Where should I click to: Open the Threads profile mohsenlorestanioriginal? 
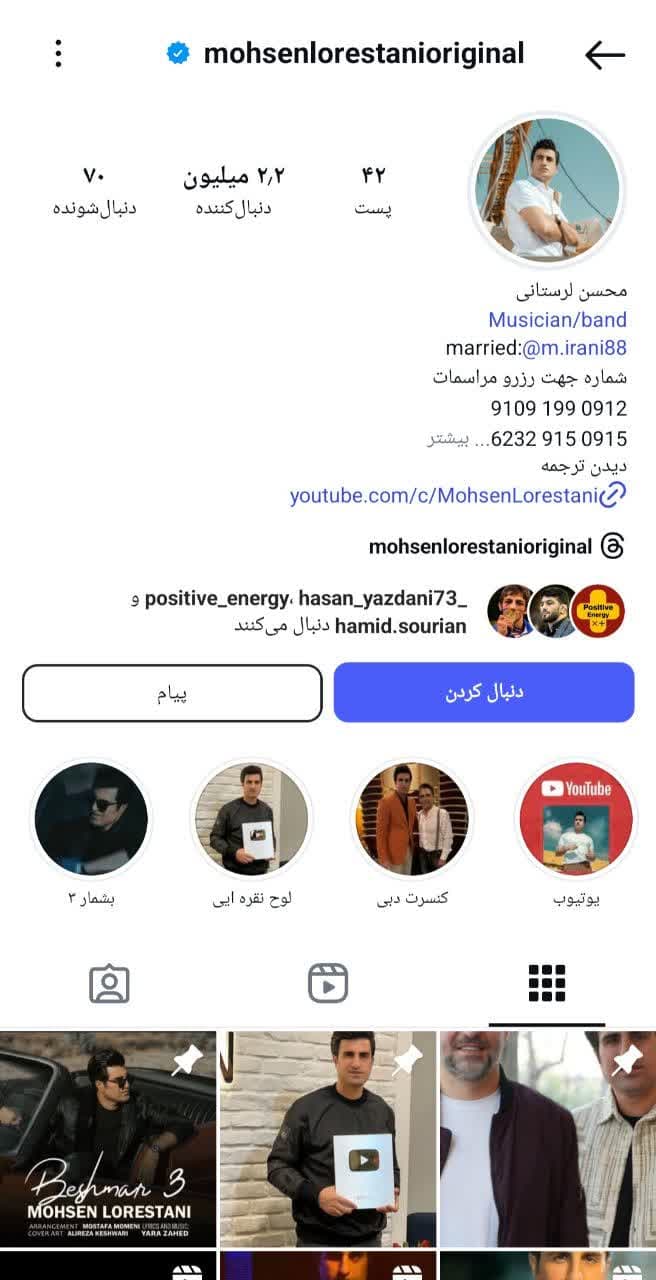click(x=482, y=547)
